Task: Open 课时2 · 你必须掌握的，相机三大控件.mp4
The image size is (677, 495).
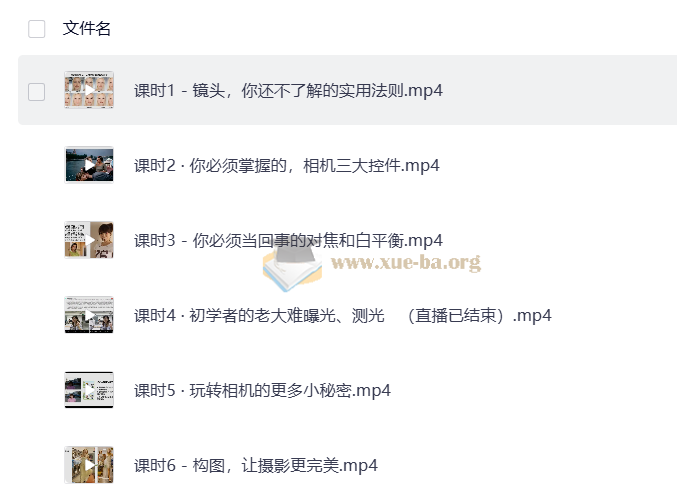Action: click(286, 166)
